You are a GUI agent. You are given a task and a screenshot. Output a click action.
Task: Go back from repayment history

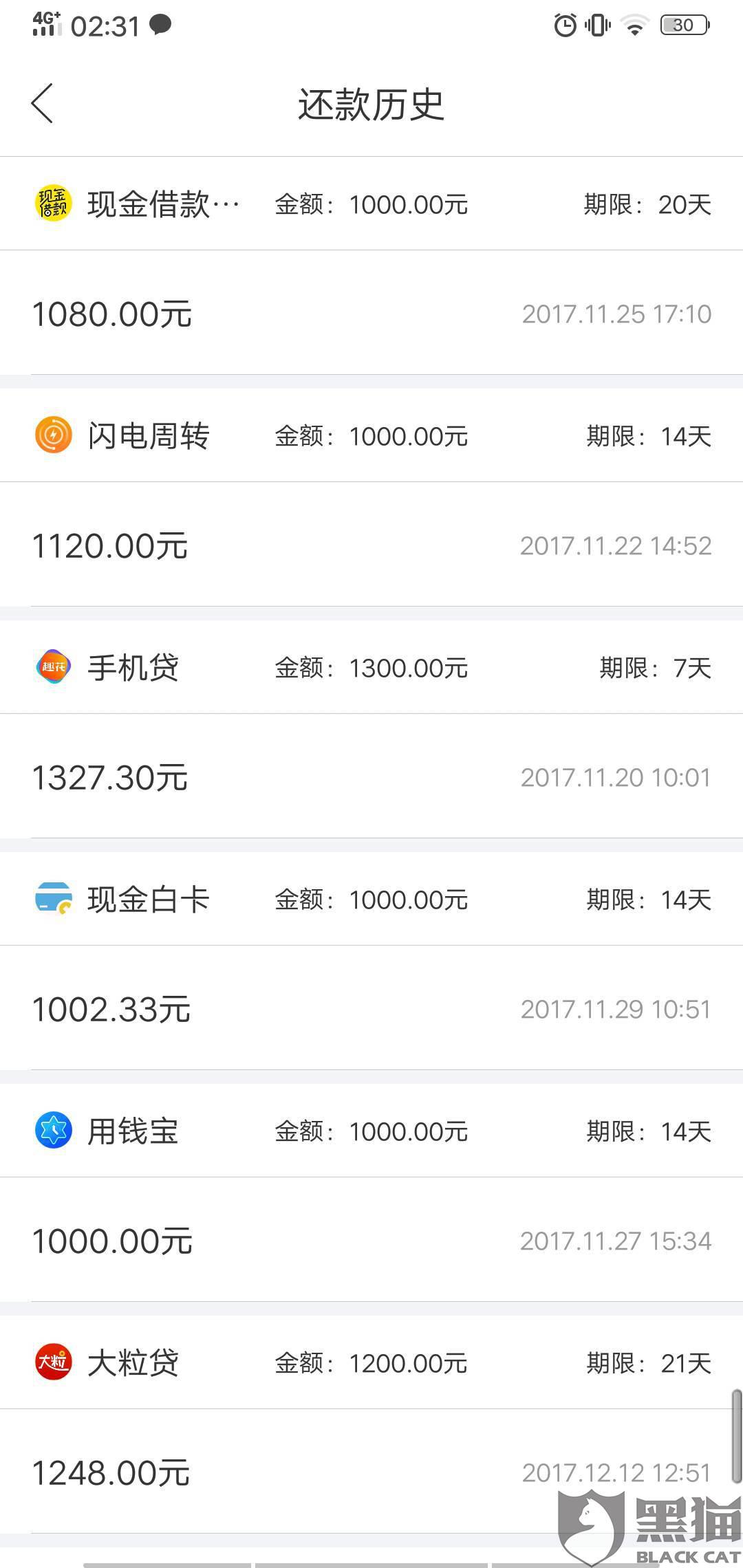tap(43, 104)
